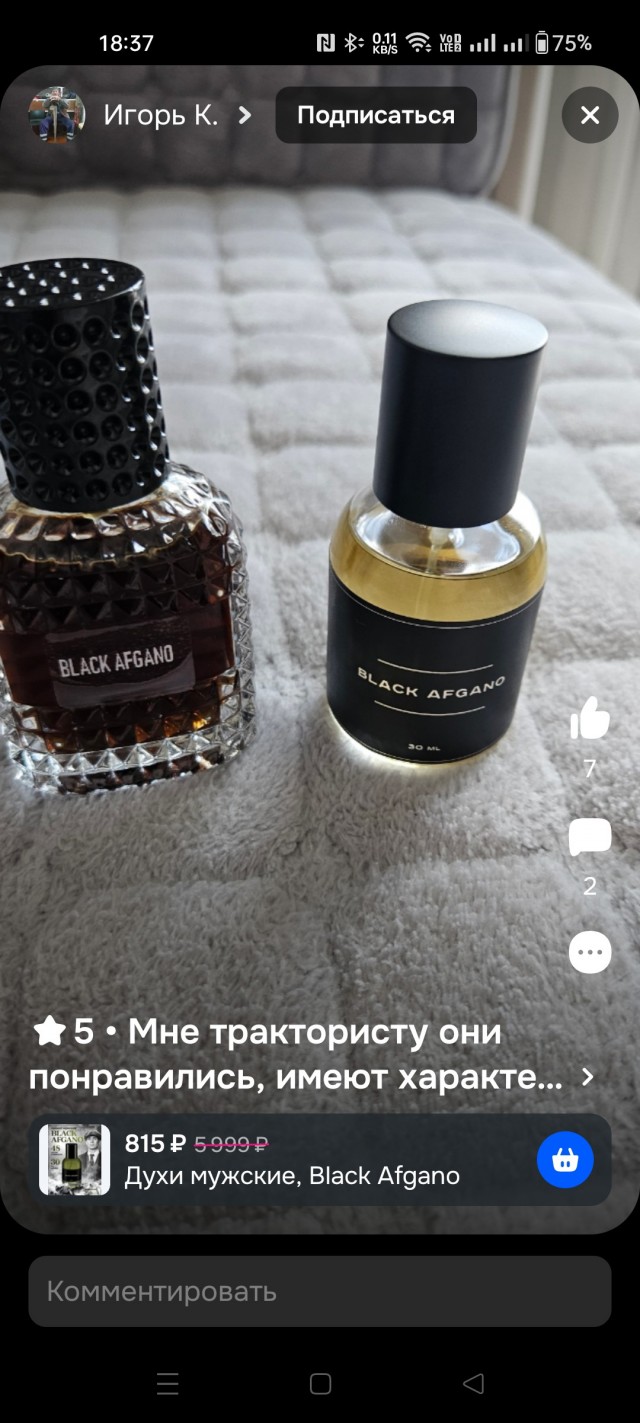The width and height of the screenshot is (640, 1423).
Task: Open the comments bubble icon
Action: [590, 838]
